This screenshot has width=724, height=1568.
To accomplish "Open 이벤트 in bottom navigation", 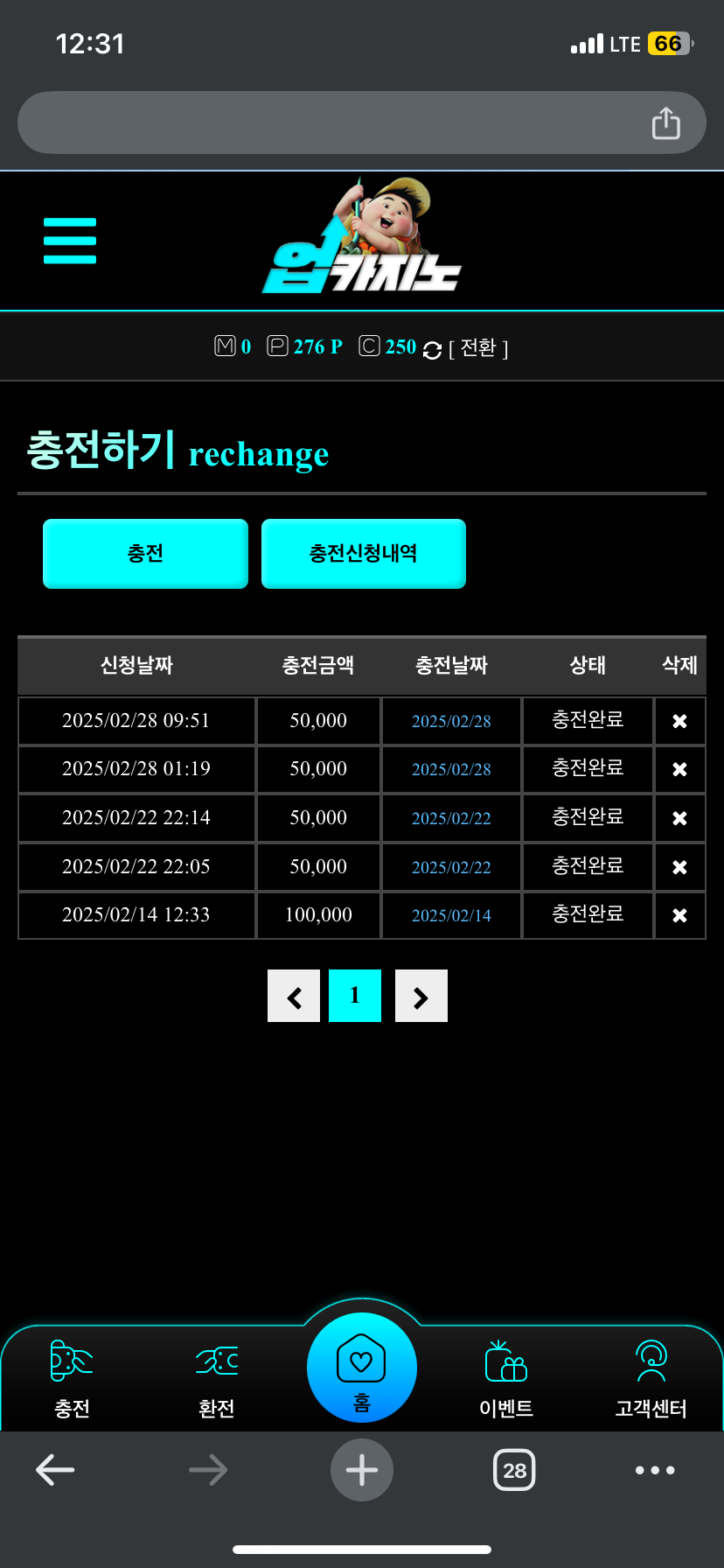I will [x=506, y=1379].
